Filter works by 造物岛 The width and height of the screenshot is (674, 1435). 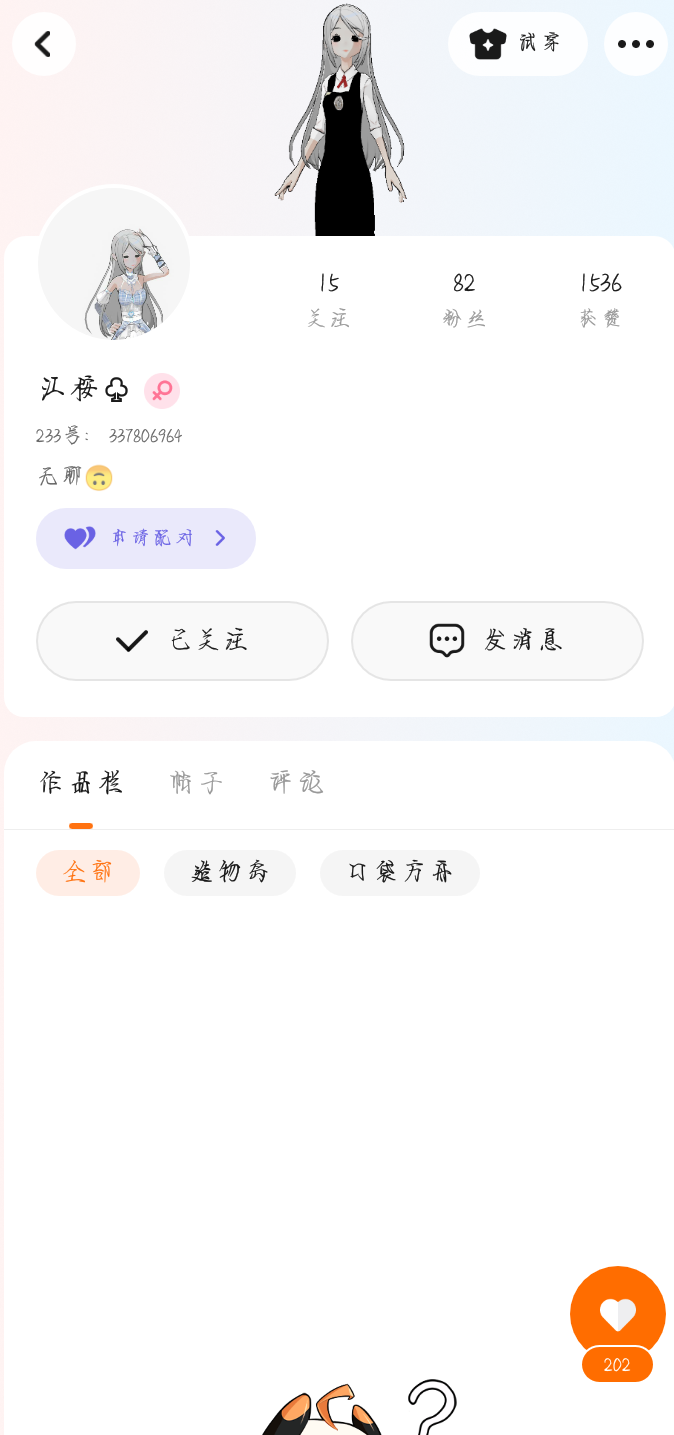point(230,873)
